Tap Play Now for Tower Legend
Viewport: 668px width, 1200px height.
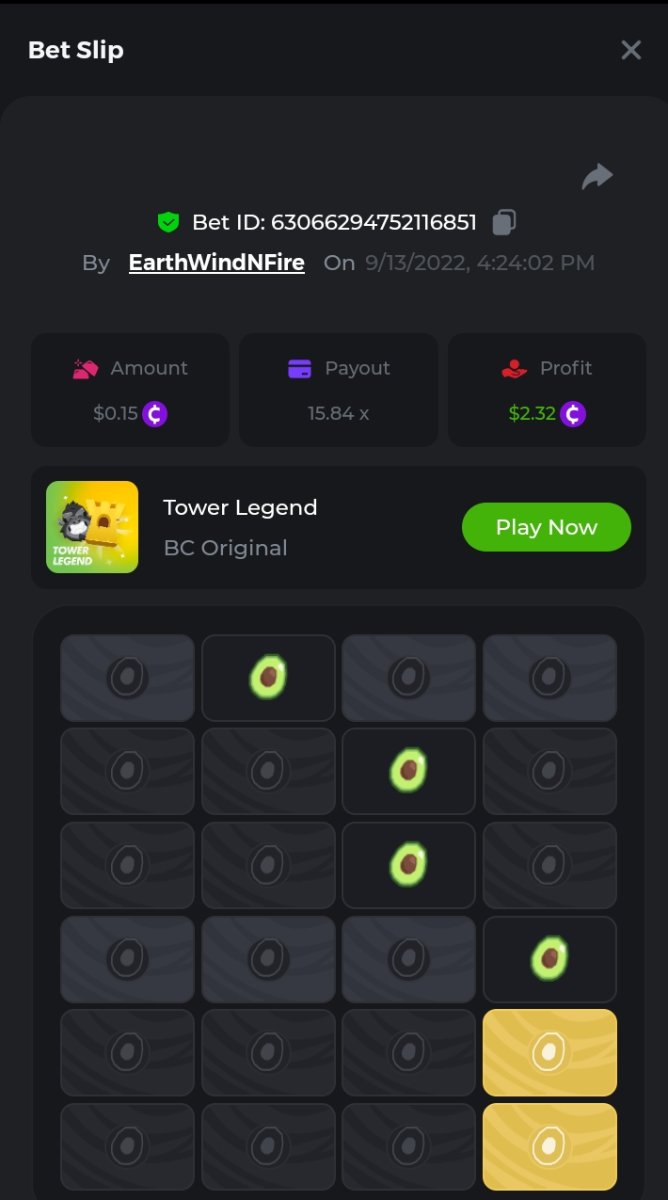point(546,527)
